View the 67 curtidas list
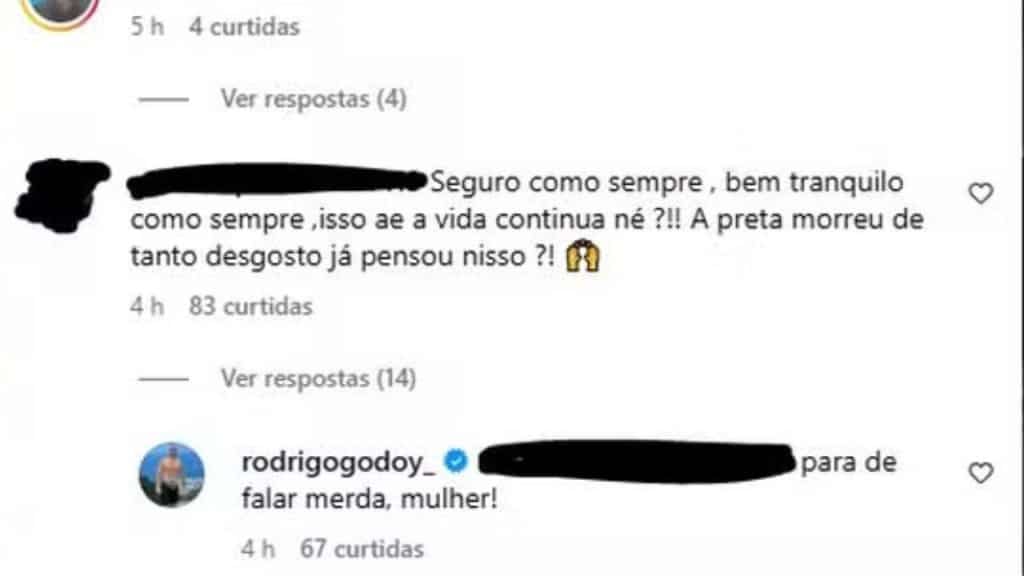The height and width of the screenshot is (576, 1024). coord(361,548)
